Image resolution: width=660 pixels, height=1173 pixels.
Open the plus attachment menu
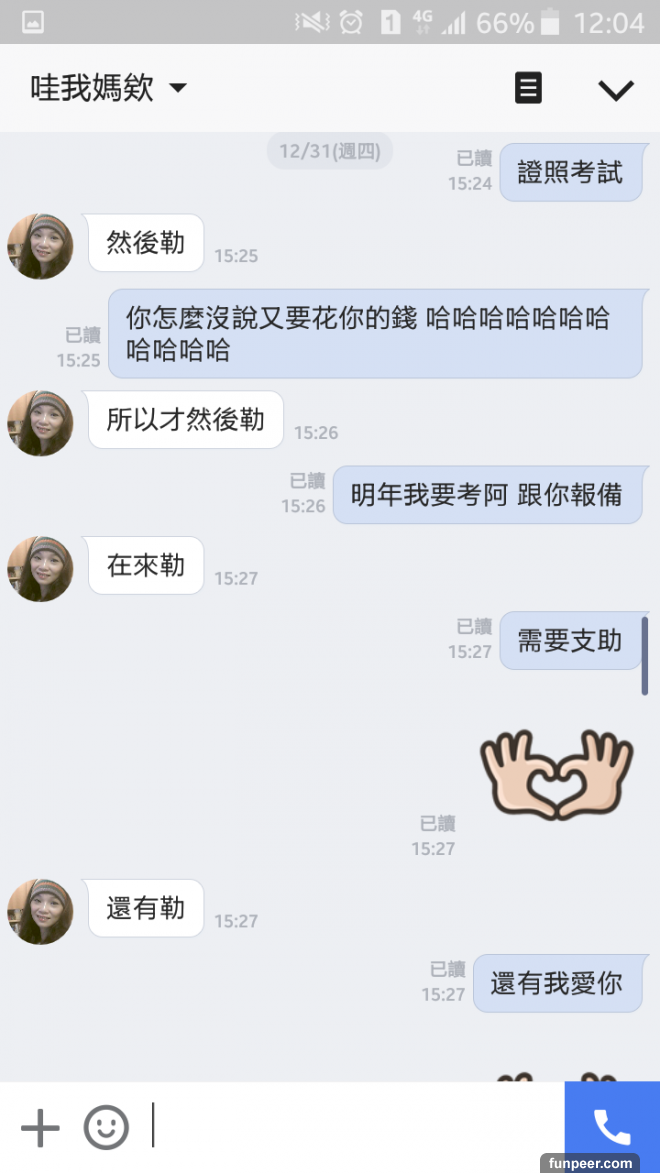click(40, 1128)
